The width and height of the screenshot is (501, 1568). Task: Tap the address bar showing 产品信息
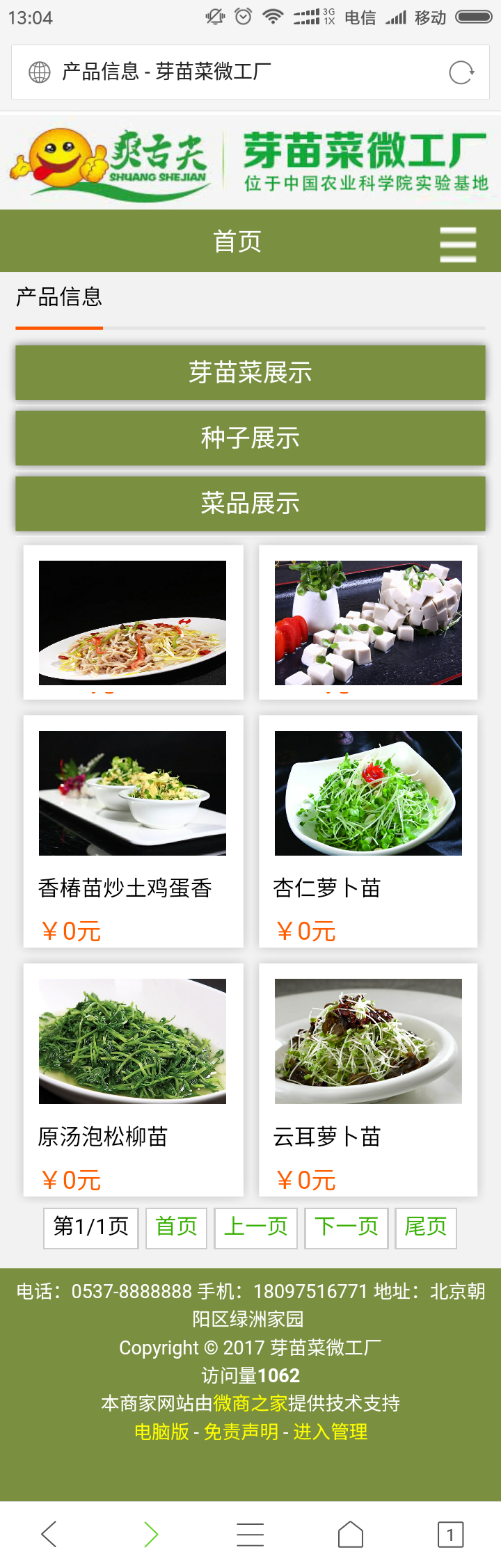[230, 72]
